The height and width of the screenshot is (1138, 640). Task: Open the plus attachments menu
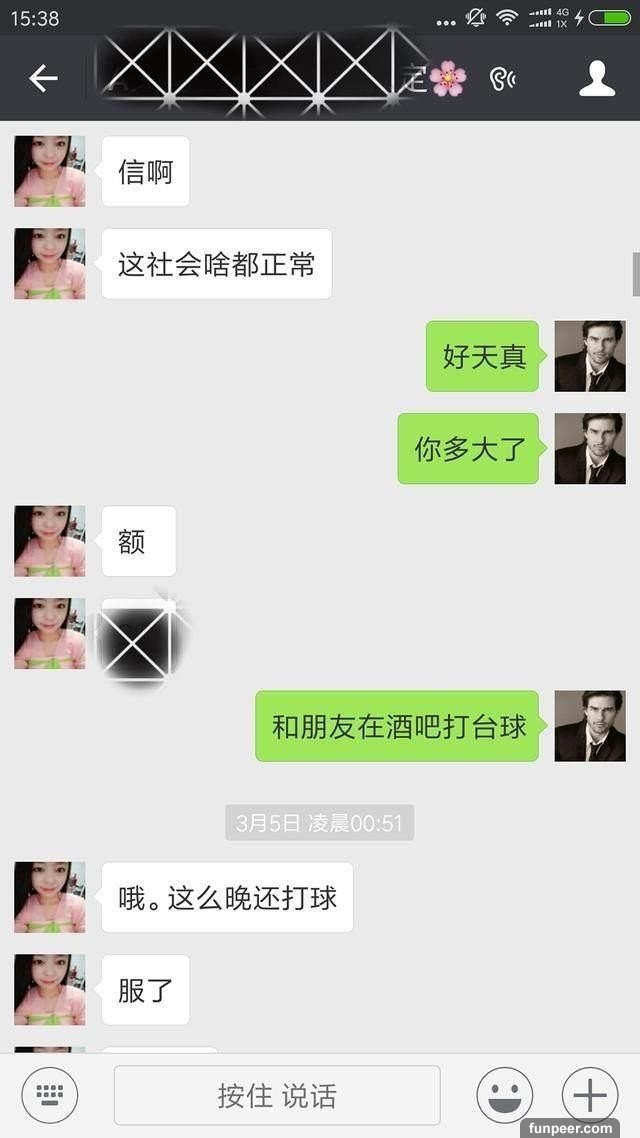coord(590,1095)
